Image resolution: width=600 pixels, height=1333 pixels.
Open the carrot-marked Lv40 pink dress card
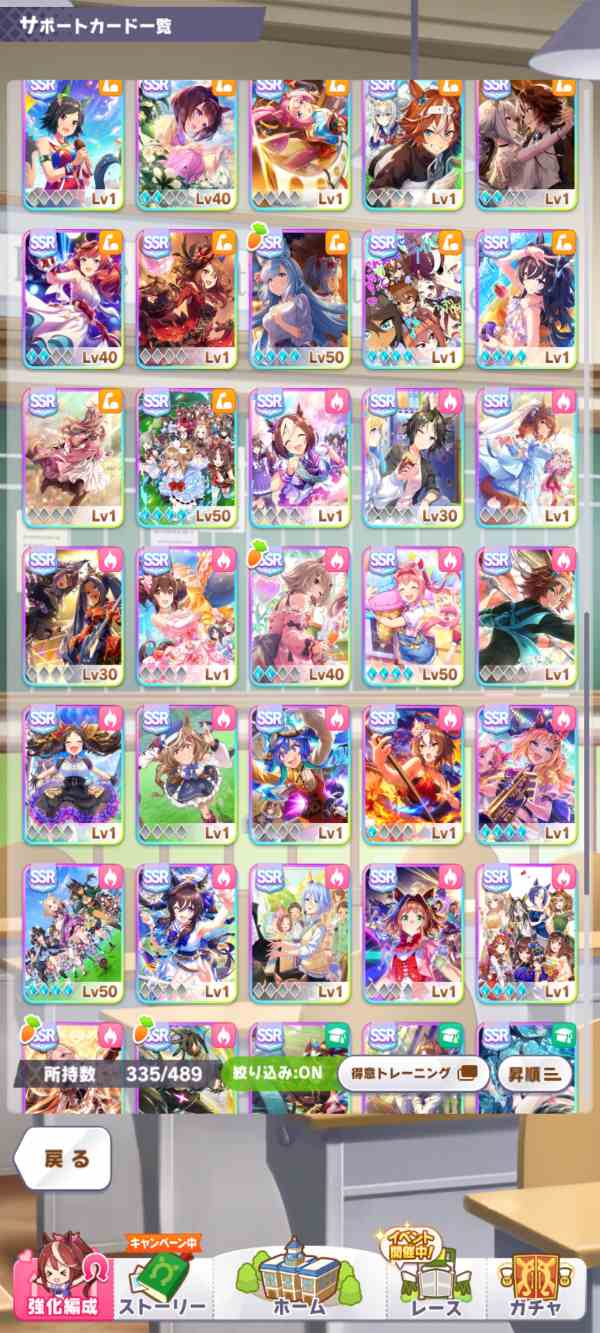point(299,615)
